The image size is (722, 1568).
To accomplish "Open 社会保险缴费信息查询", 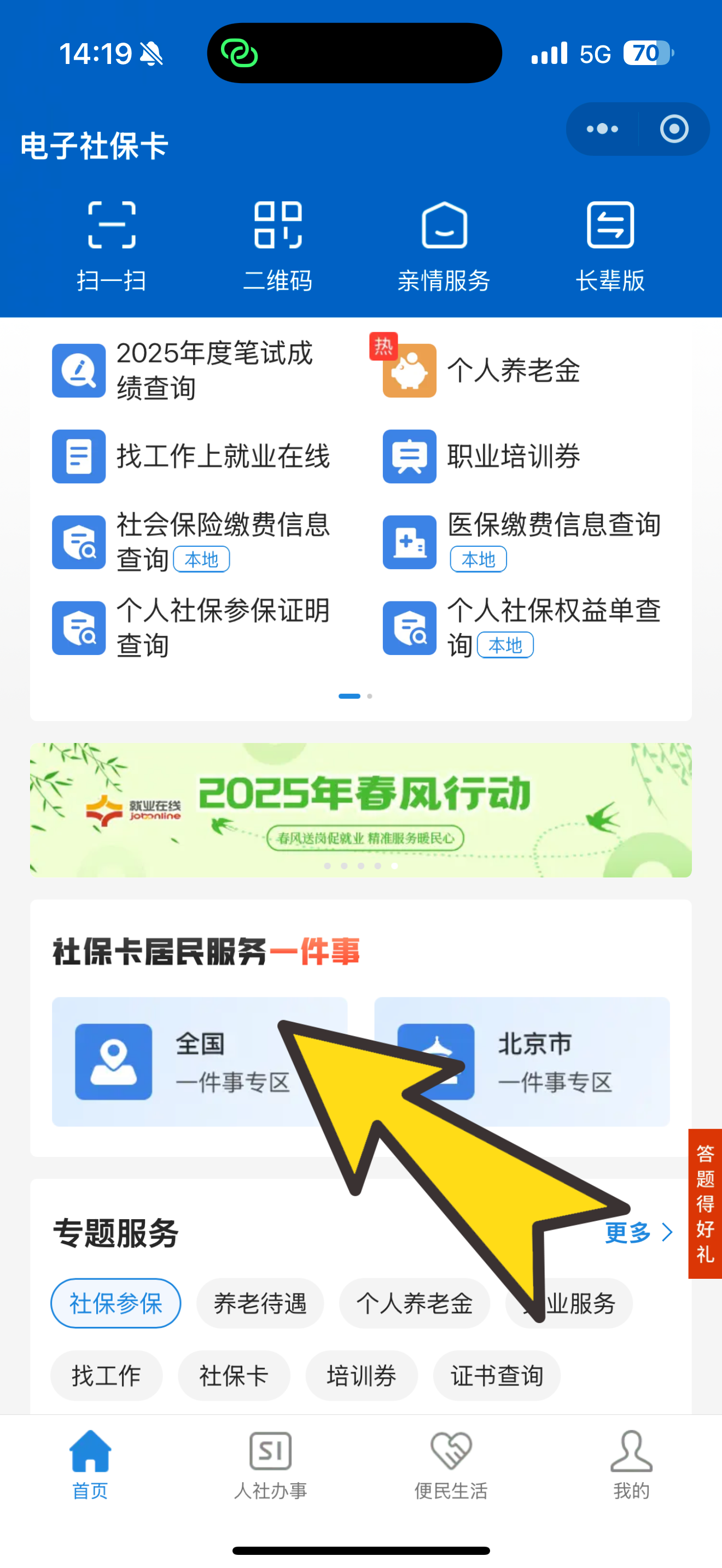I will point(195,542).
